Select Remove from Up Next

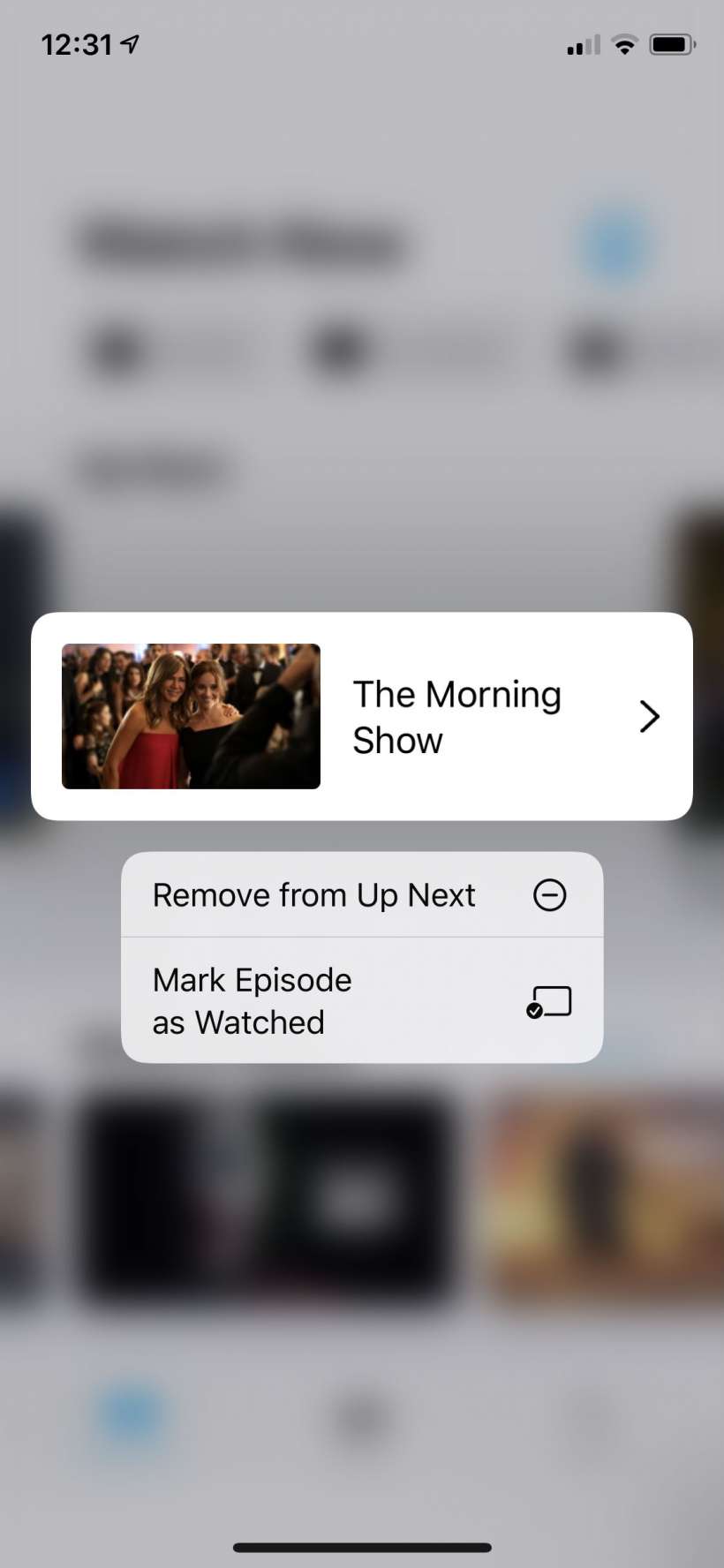pyautogui.click(x=362, y=894)
